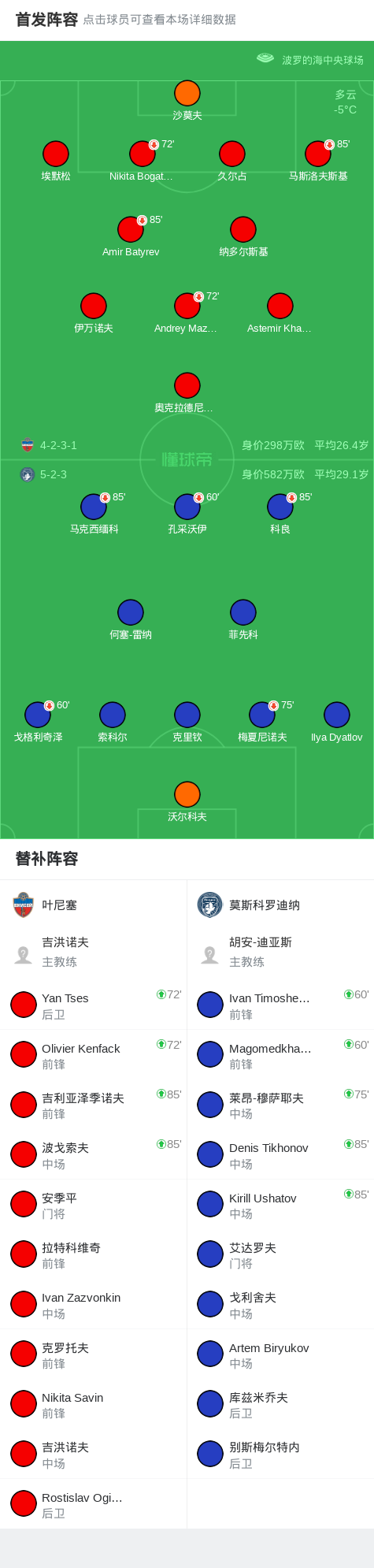Open goalkeeper 沙莫夫's match stats
The width and height of the screenshot is (374, 1568).
187,101
